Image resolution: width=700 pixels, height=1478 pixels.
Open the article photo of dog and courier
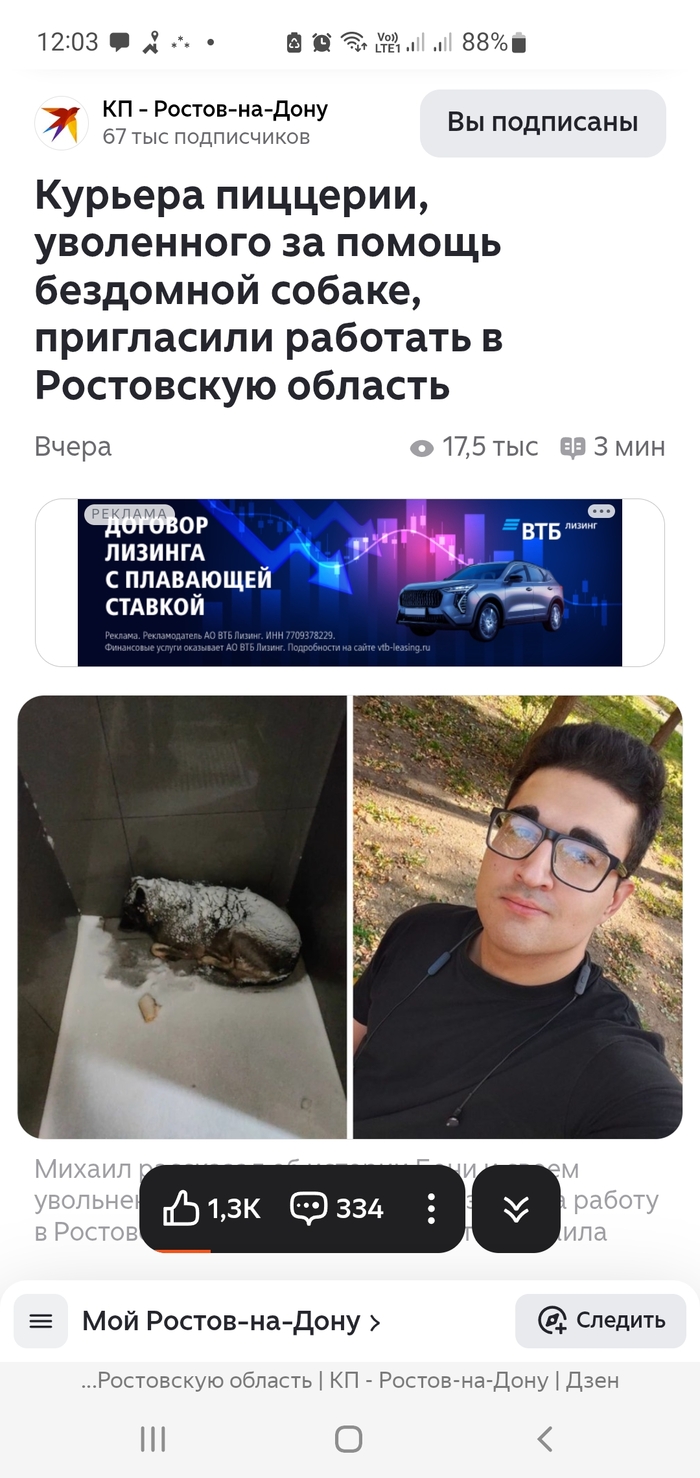pos(350,916)
